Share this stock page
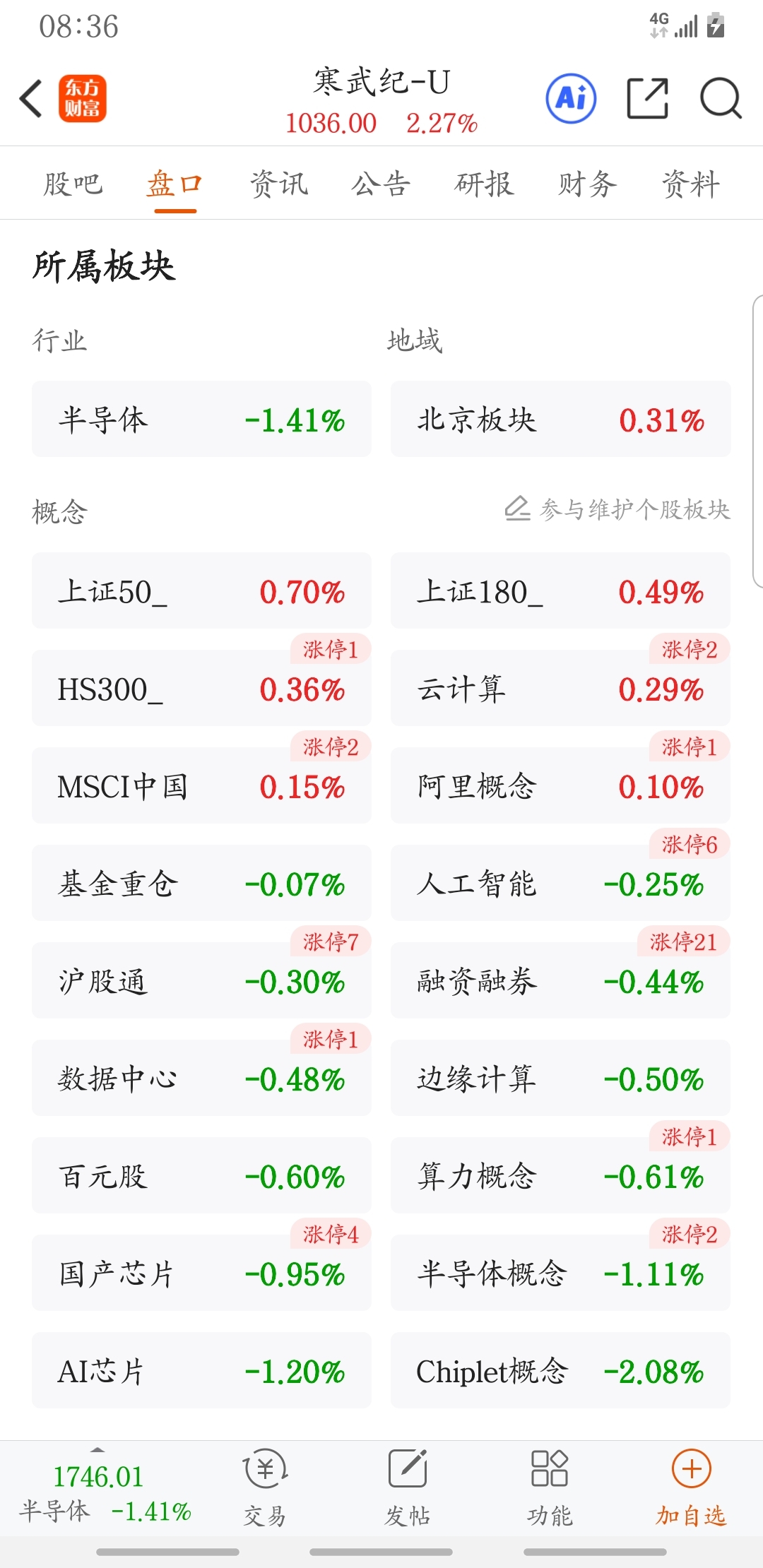 tap(648, 98)
